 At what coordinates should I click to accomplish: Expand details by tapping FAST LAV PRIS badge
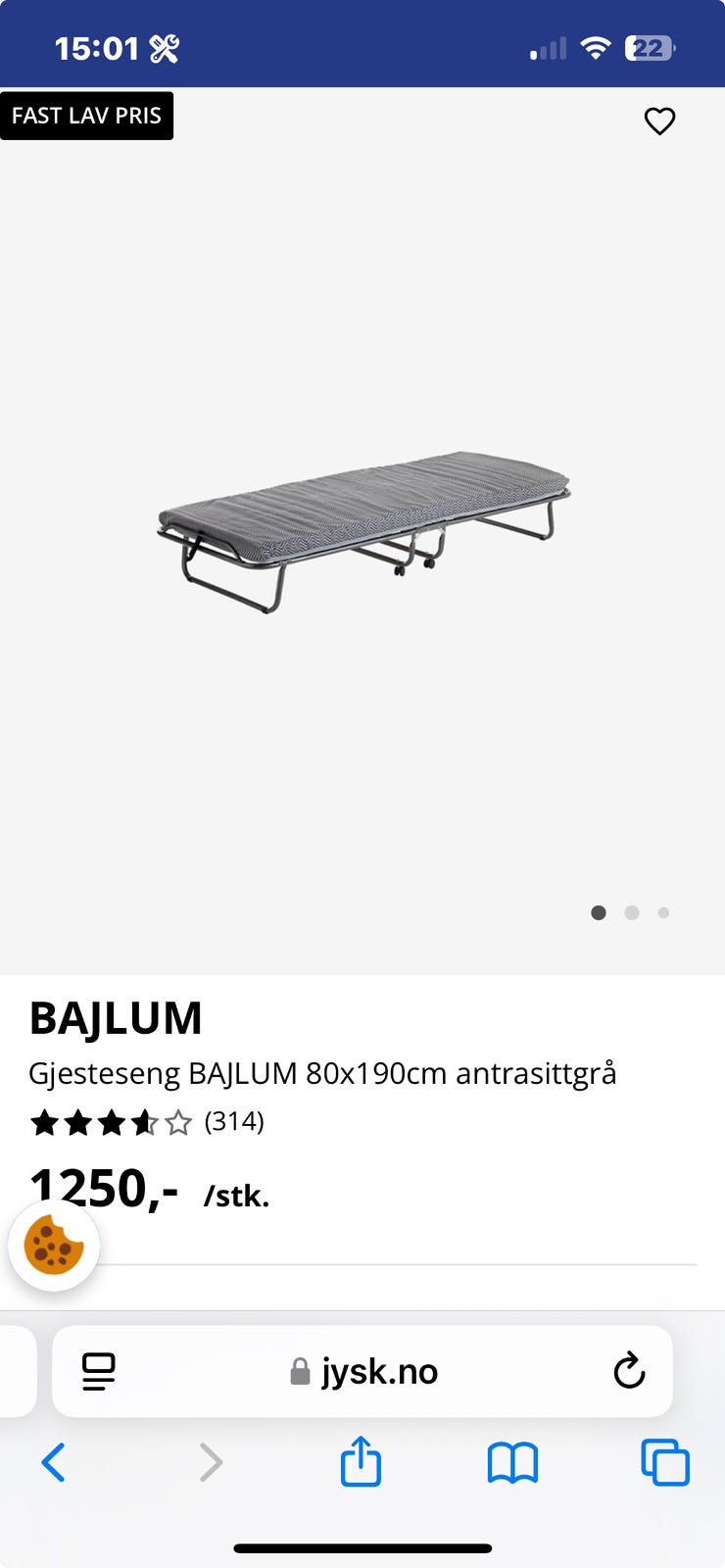pyautogui.click(x=86, y=115)
